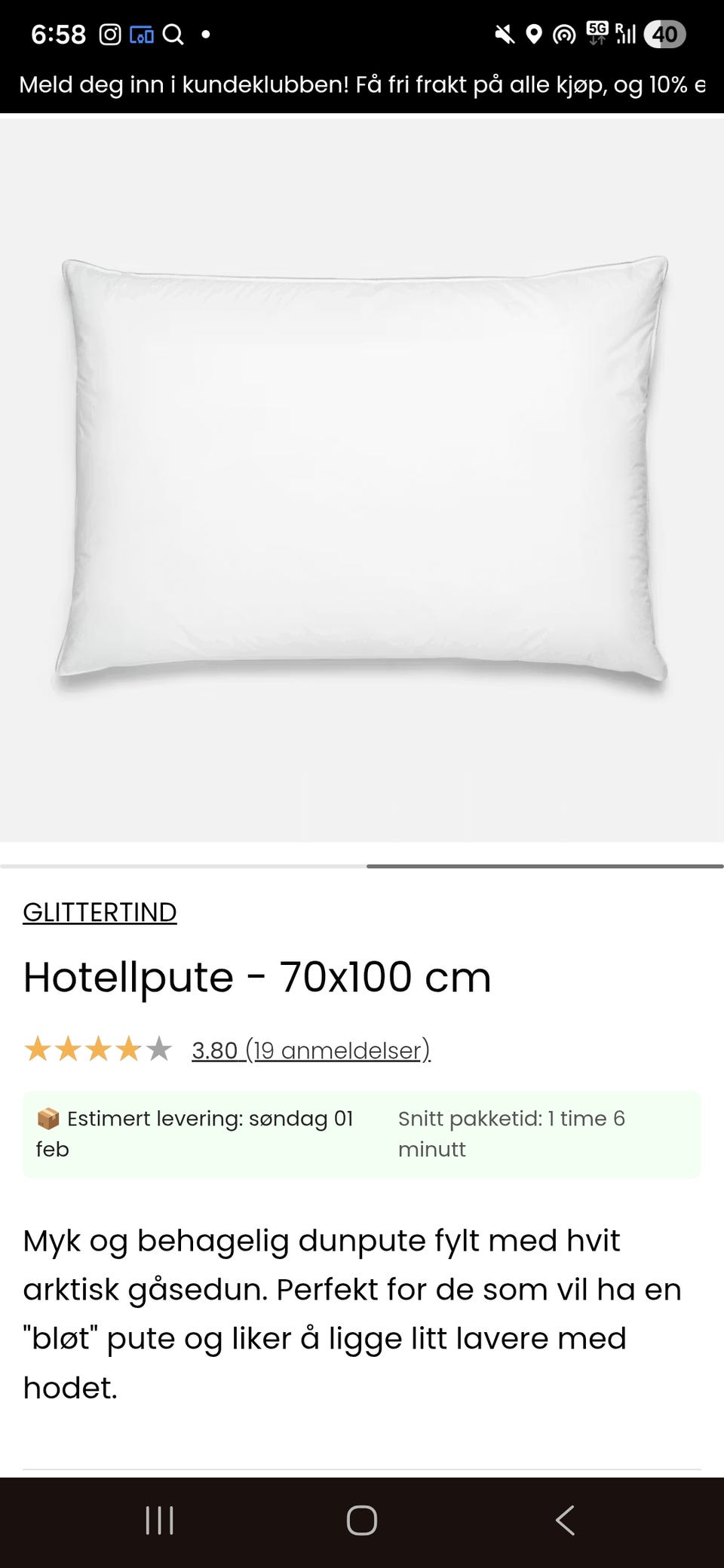Open the Instagram notification icon
The height and width of the screenshot is (1568, 724).
click(x=112, y=34)
